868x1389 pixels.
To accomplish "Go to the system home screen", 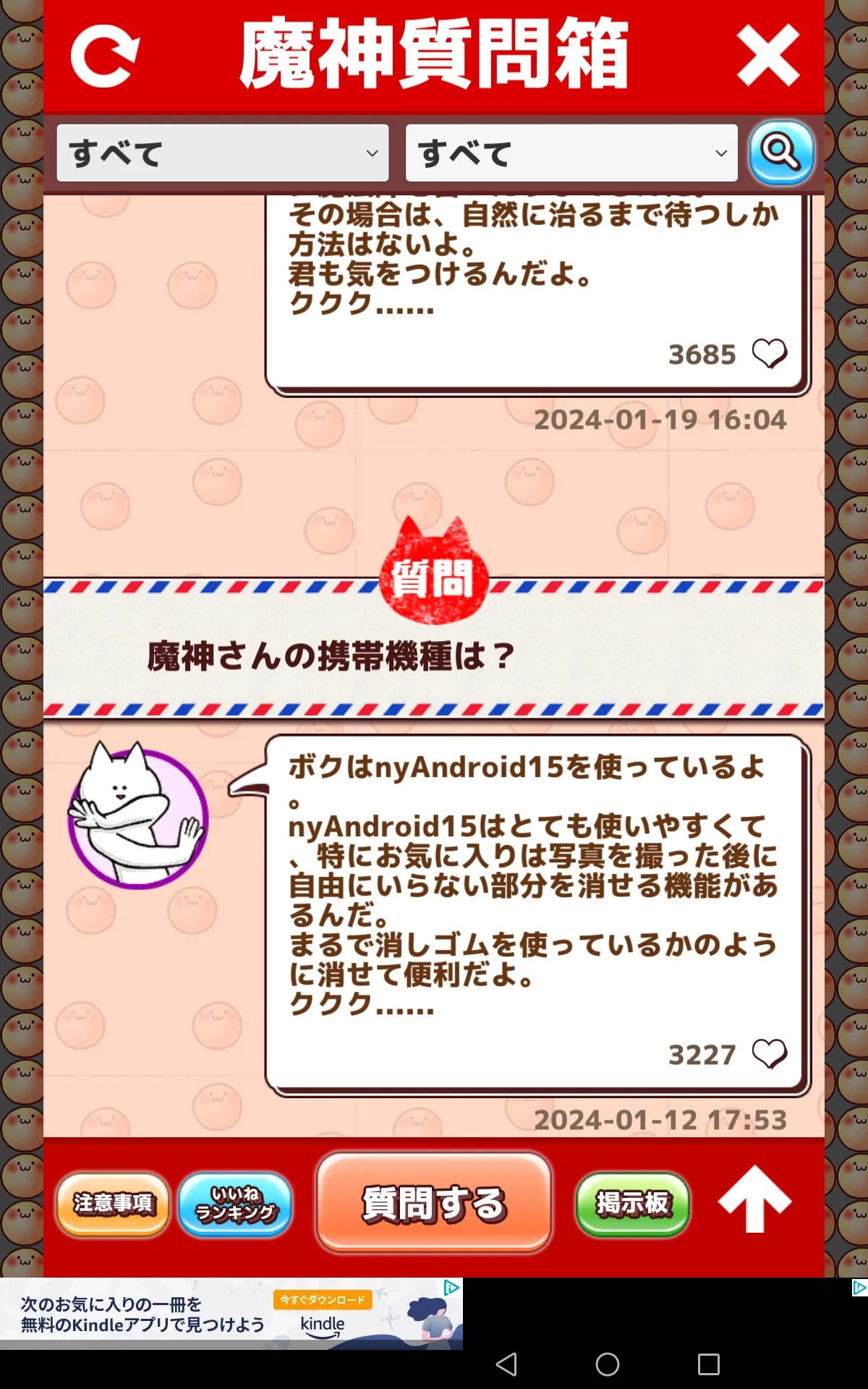I will (608, 1364).
